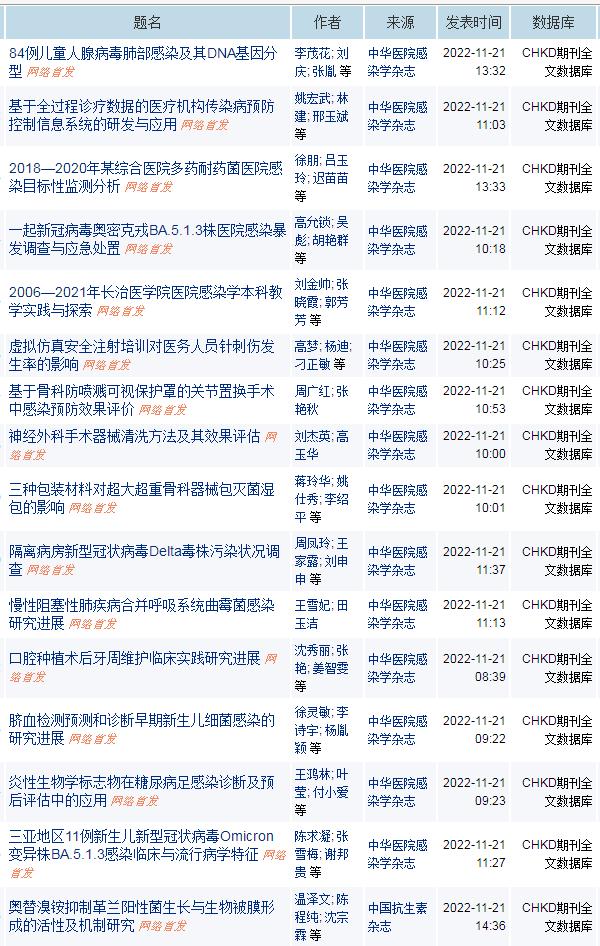This screenshot has height=946, width=600.
Task: Open the 脐血检测预测新生儿细菌感染 article
Action: point(140,720)
